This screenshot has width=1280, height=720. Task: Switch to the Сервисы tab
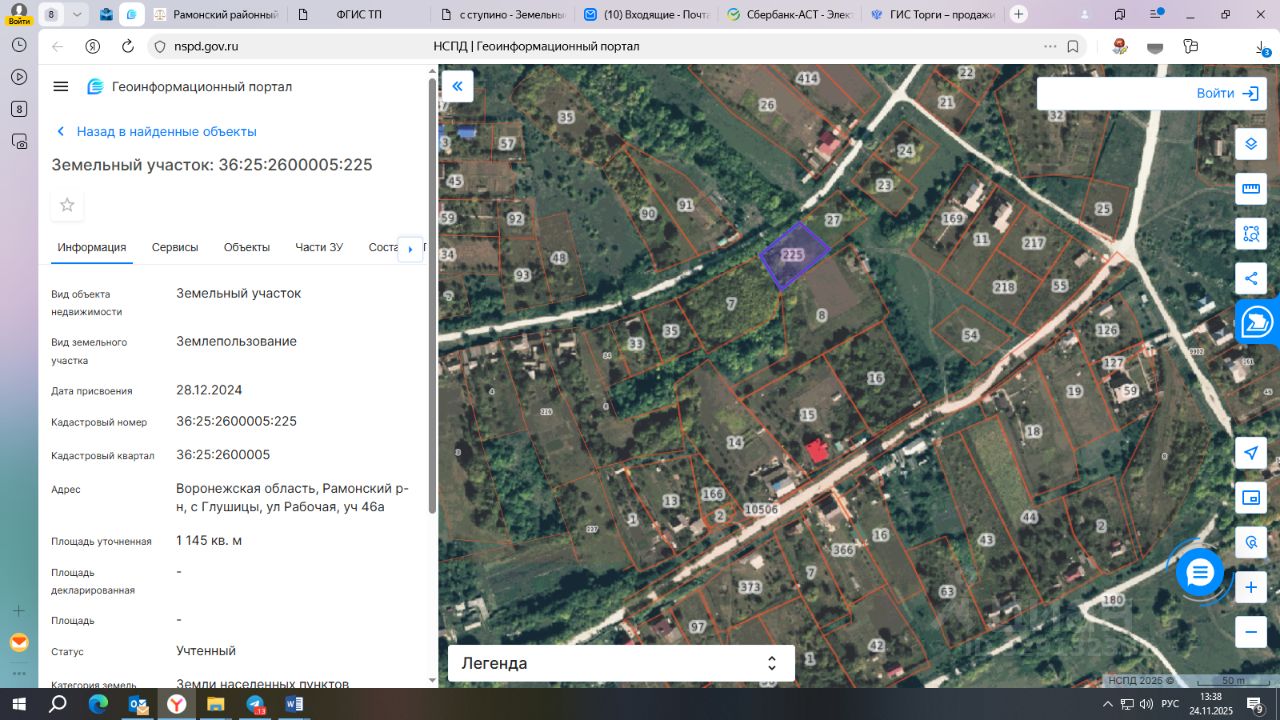click(175, 248)
